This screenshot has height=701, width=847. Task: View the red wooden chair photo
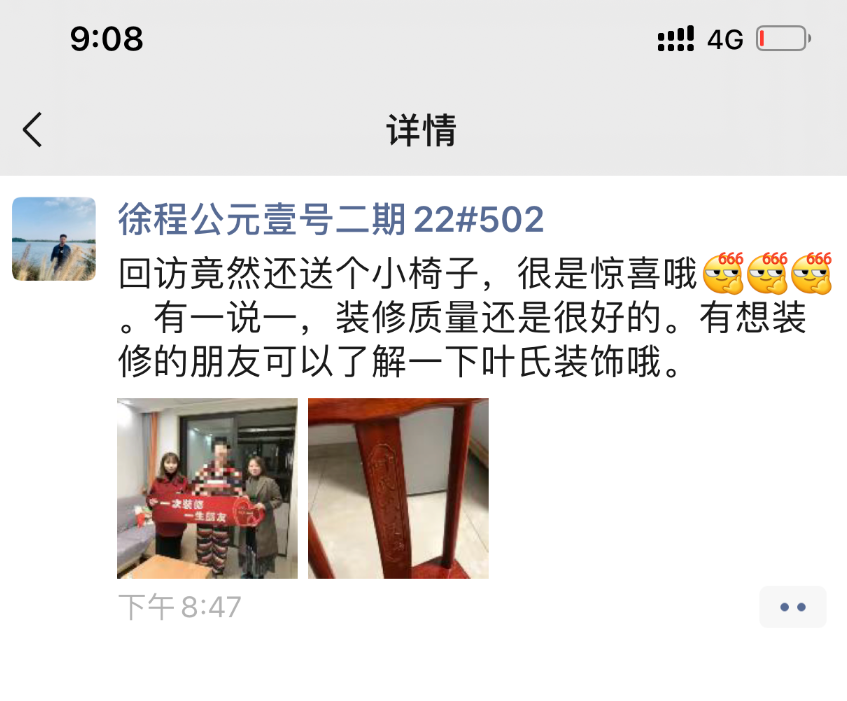click(x=398, y=488)
